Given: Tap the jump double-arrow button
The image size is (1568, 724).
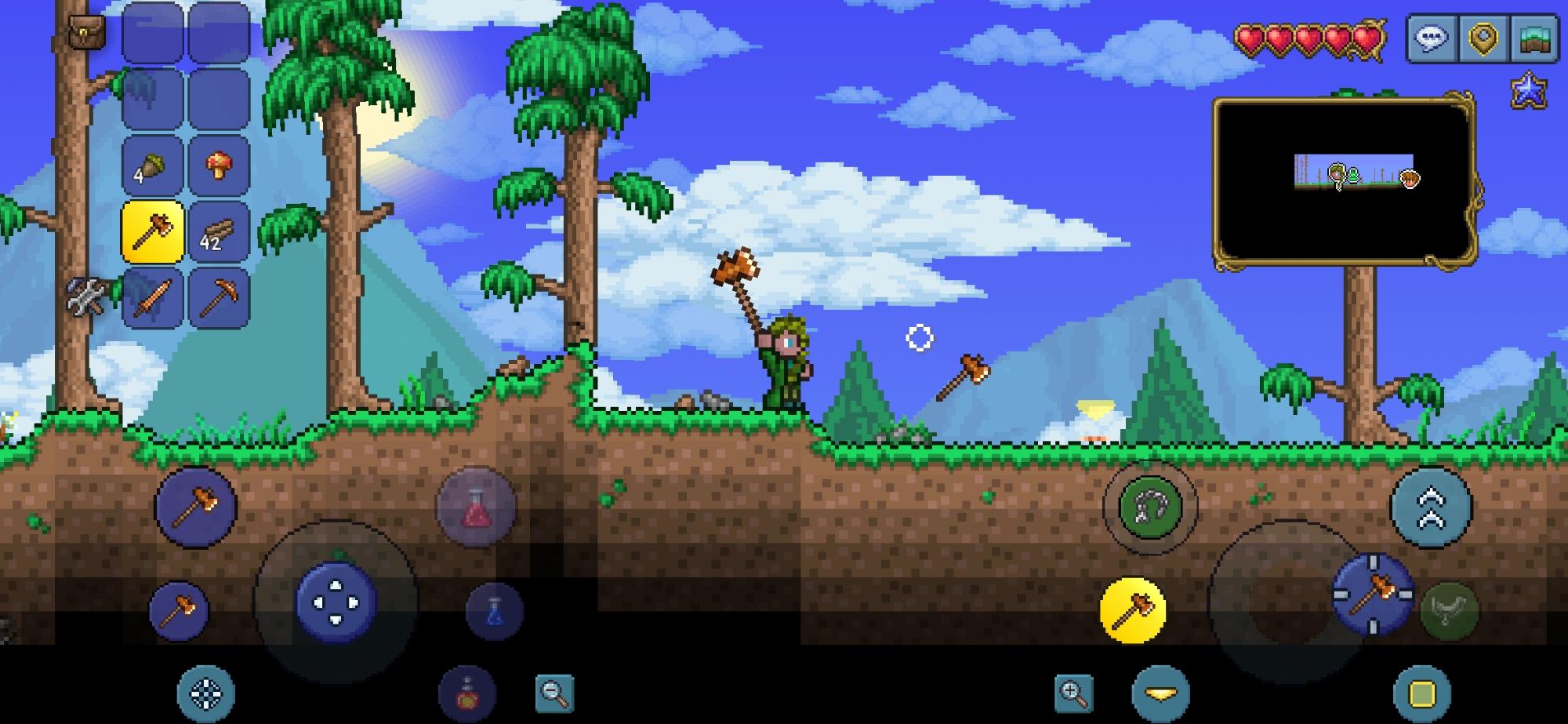Looking at the screenshot, I should [x=1431, y=507].
